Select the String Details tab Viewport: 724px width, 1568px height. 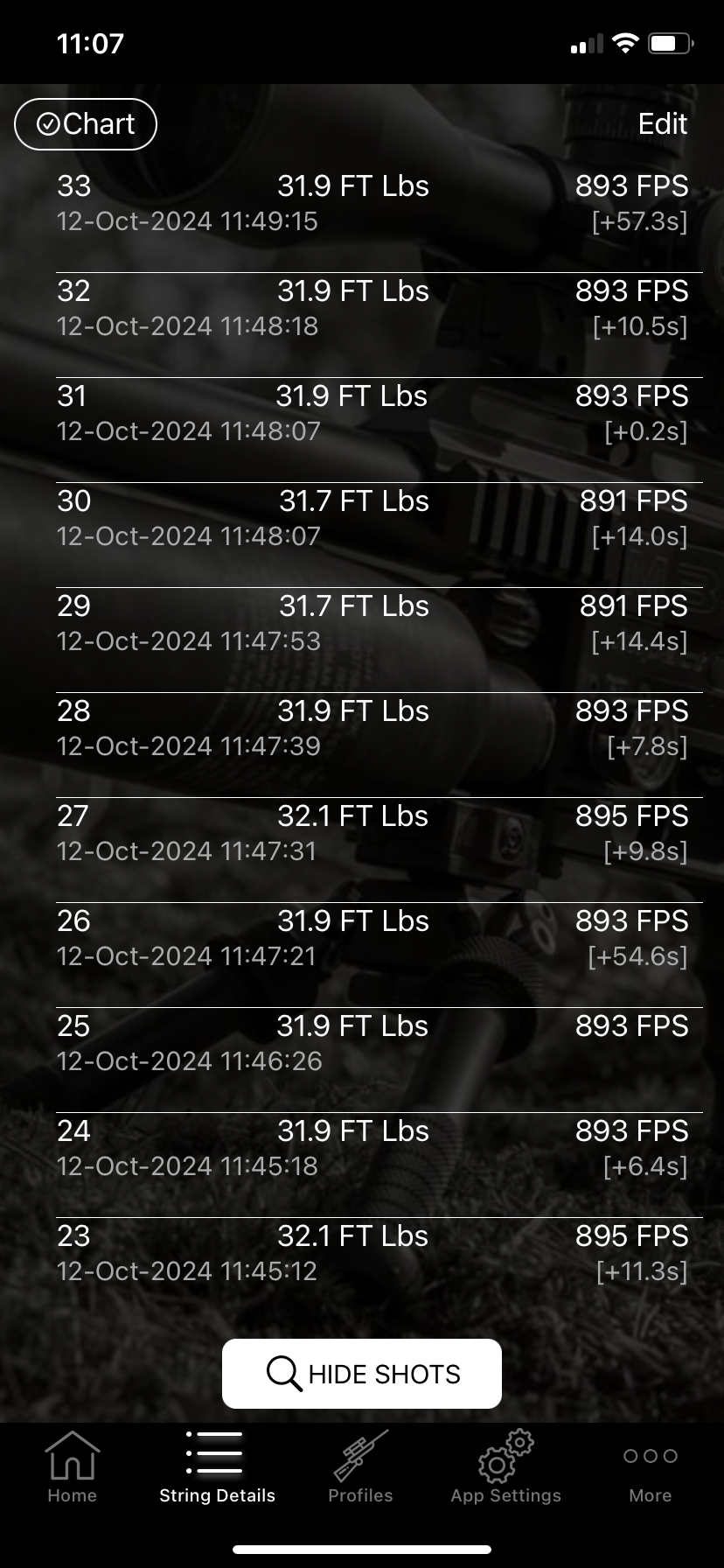click(217, 1466)
